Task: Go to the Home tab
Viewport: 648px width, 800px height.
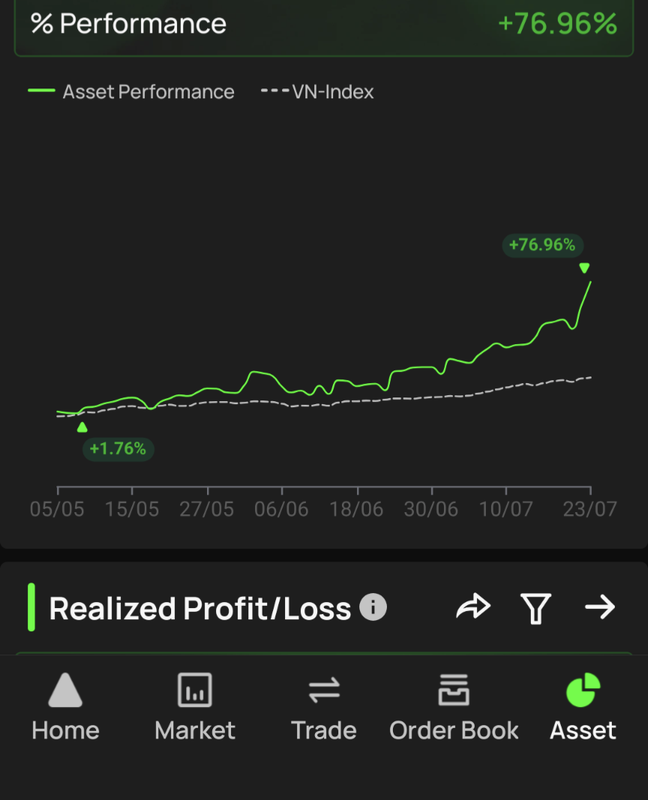Action: click(66, 707)
